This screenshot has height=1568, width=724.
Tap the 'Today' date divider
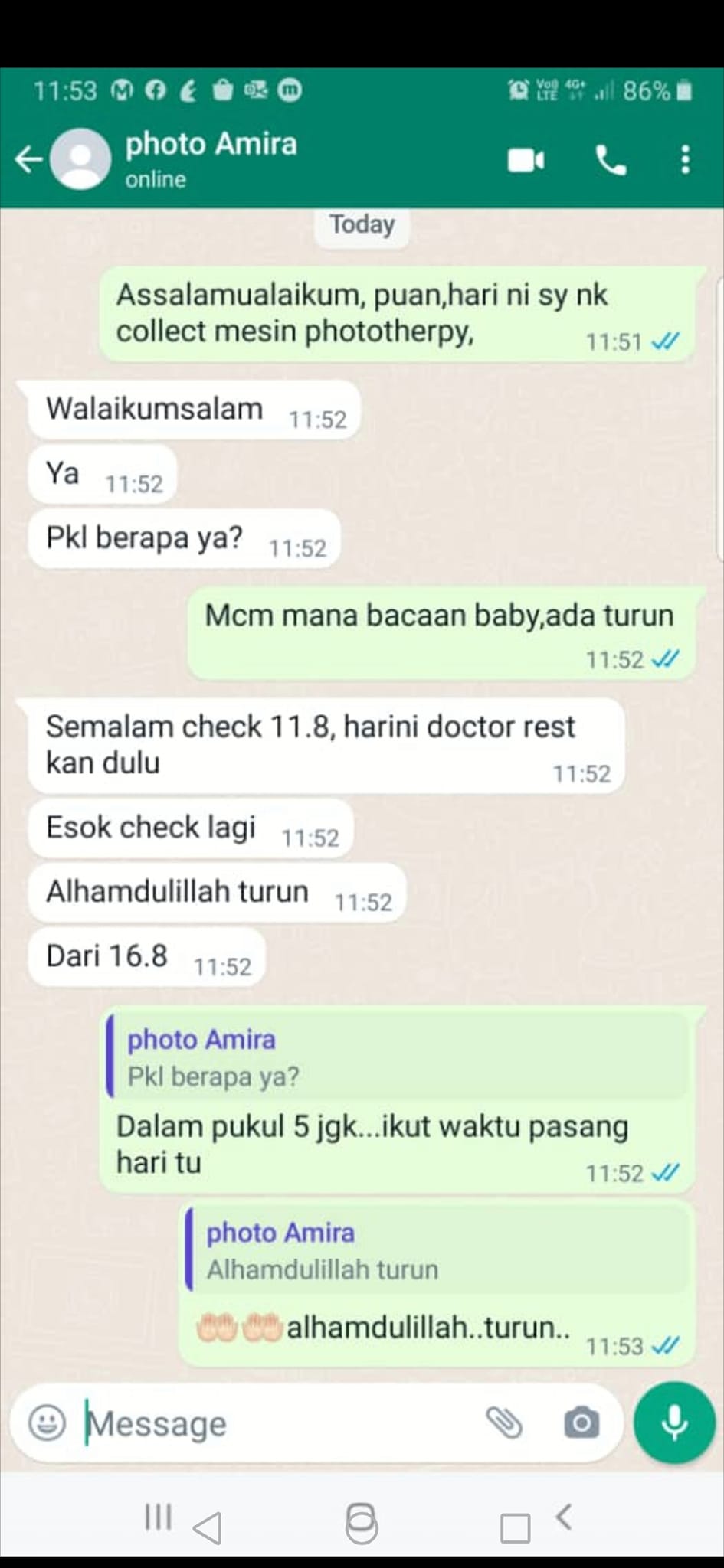tap(362, 224)
